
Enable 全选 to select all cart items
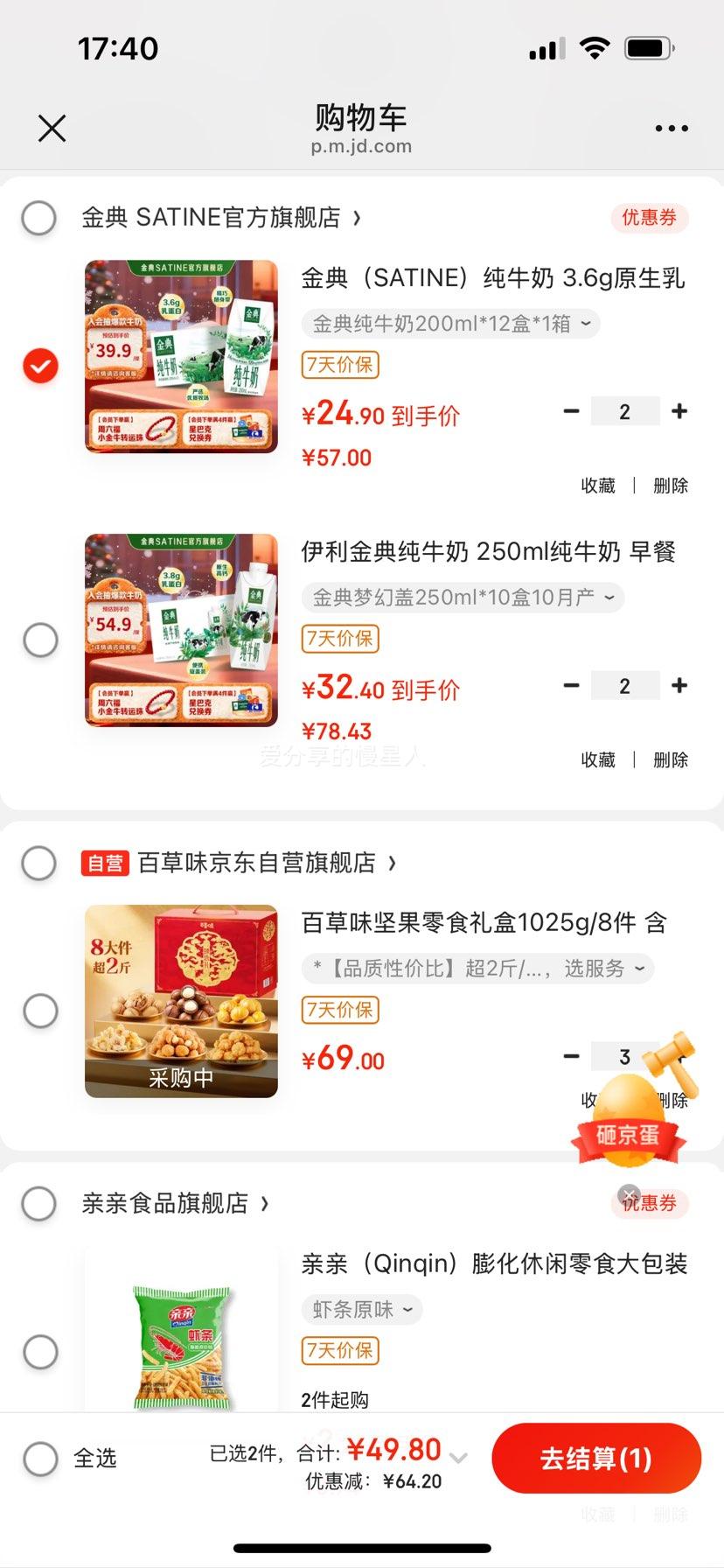click(x=38, y=1458)
